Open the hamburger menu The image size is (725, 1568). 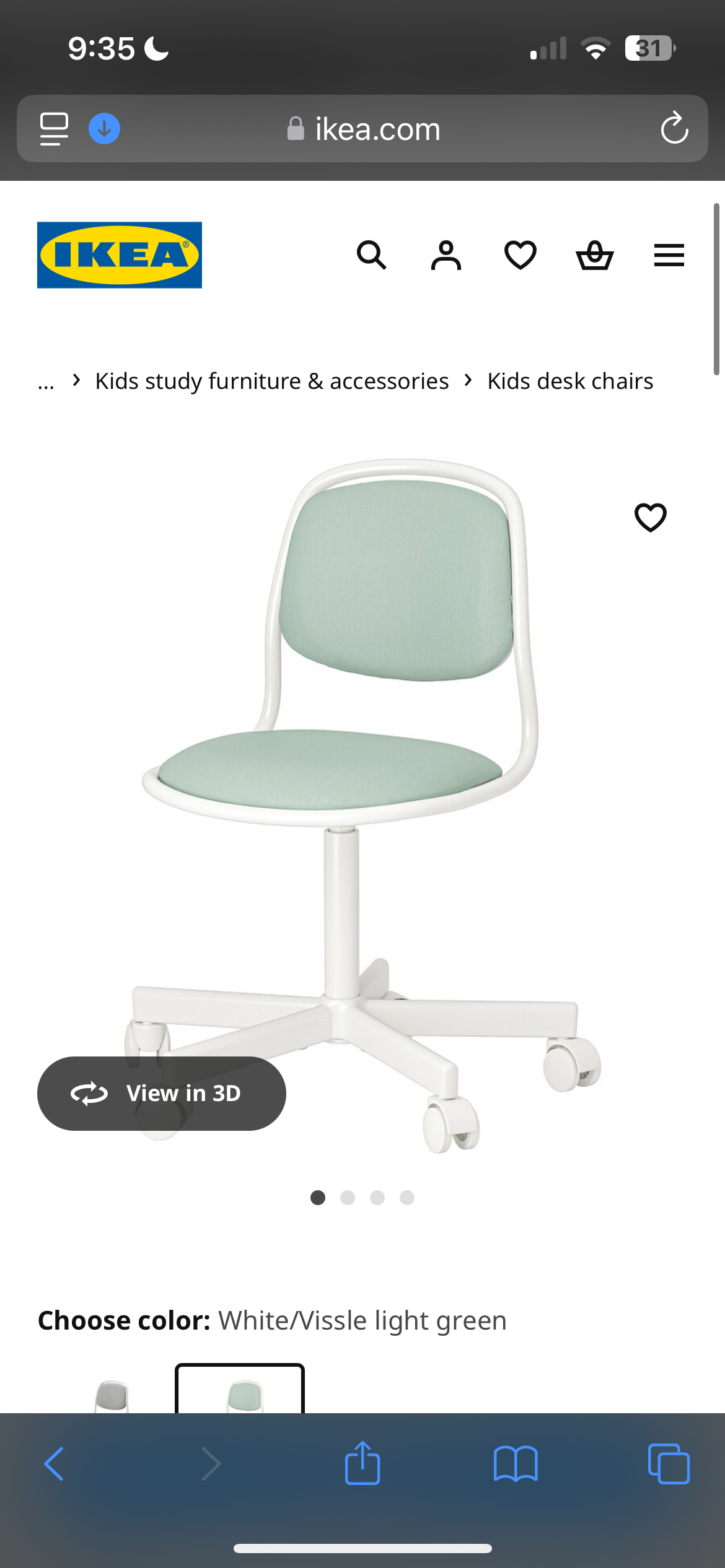[669, 255]
